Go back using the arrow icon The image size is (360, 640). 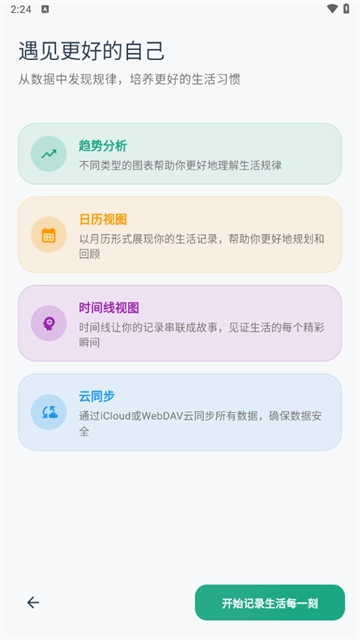(33, 602)
